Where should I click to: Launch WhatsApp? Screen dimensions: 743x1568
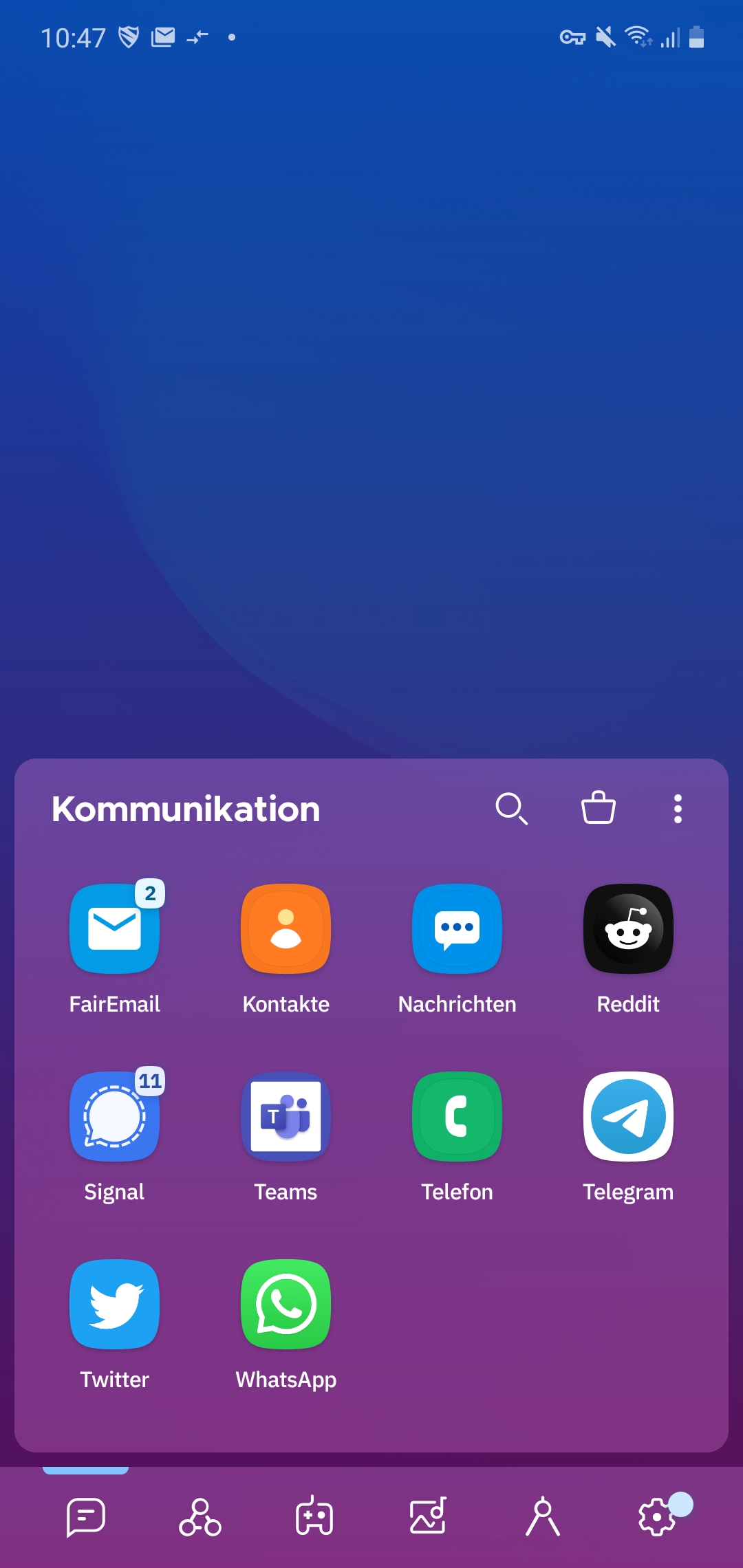click(286, 1304)
